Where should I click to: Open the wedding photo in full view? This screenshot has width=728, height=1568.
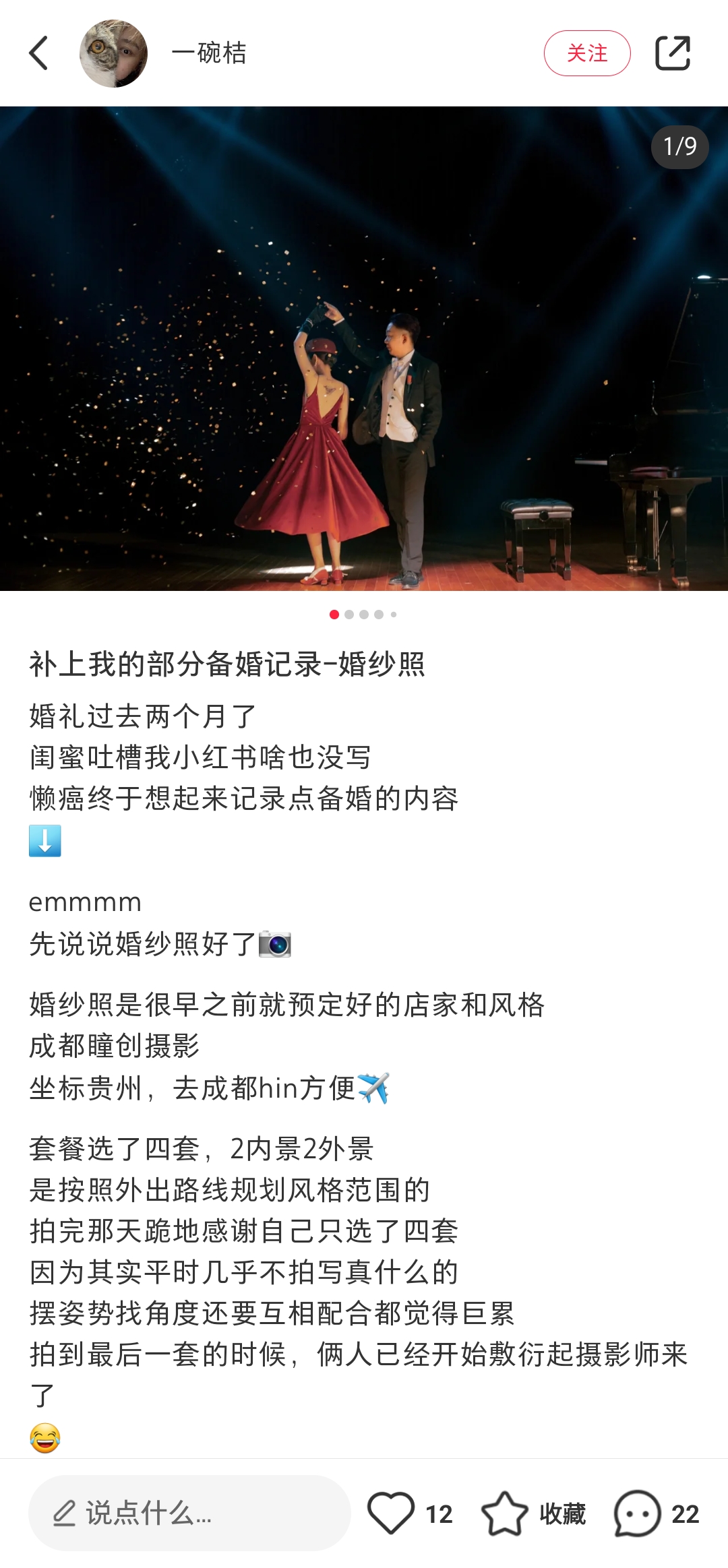coord(364,348)
